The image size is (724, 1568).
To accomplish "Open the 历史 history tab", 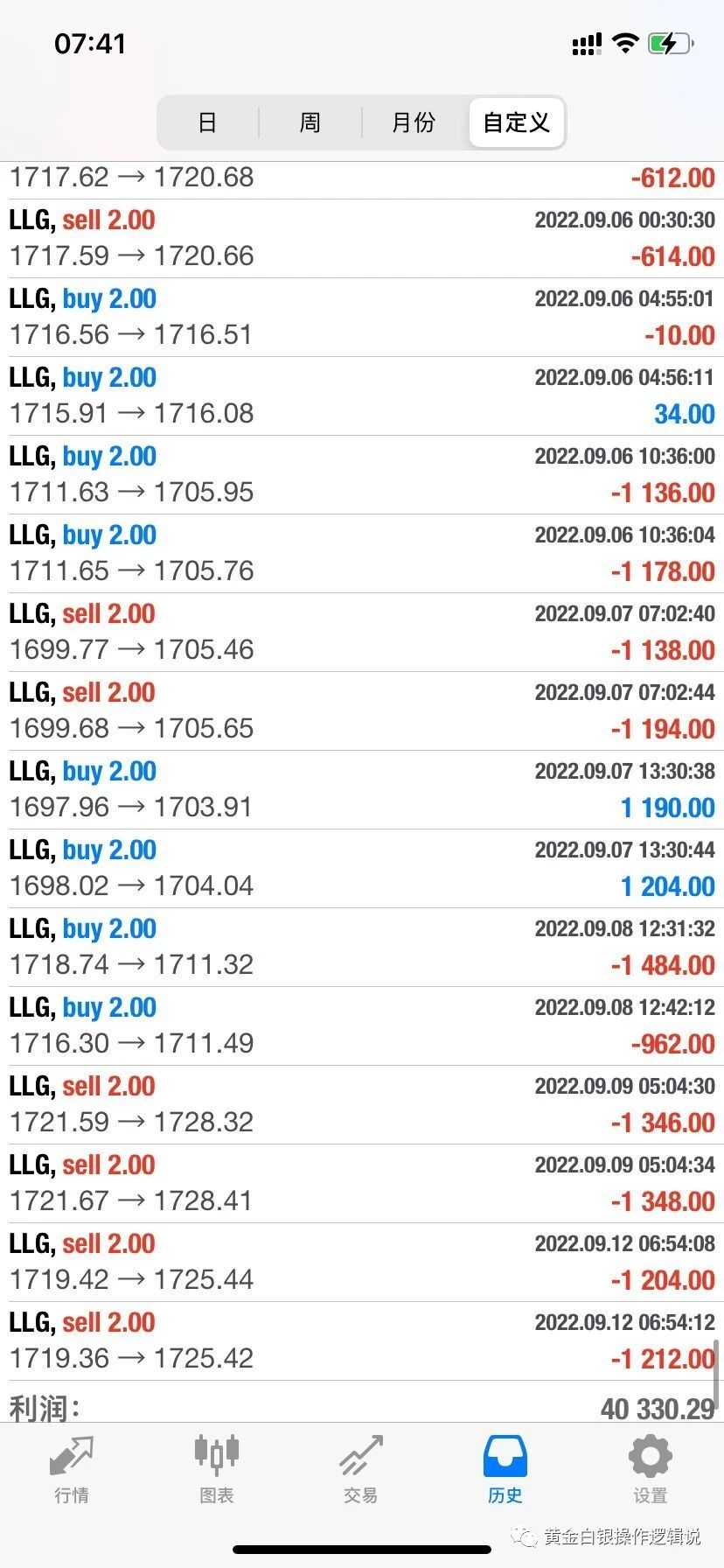I will [x=505, y=1471].
